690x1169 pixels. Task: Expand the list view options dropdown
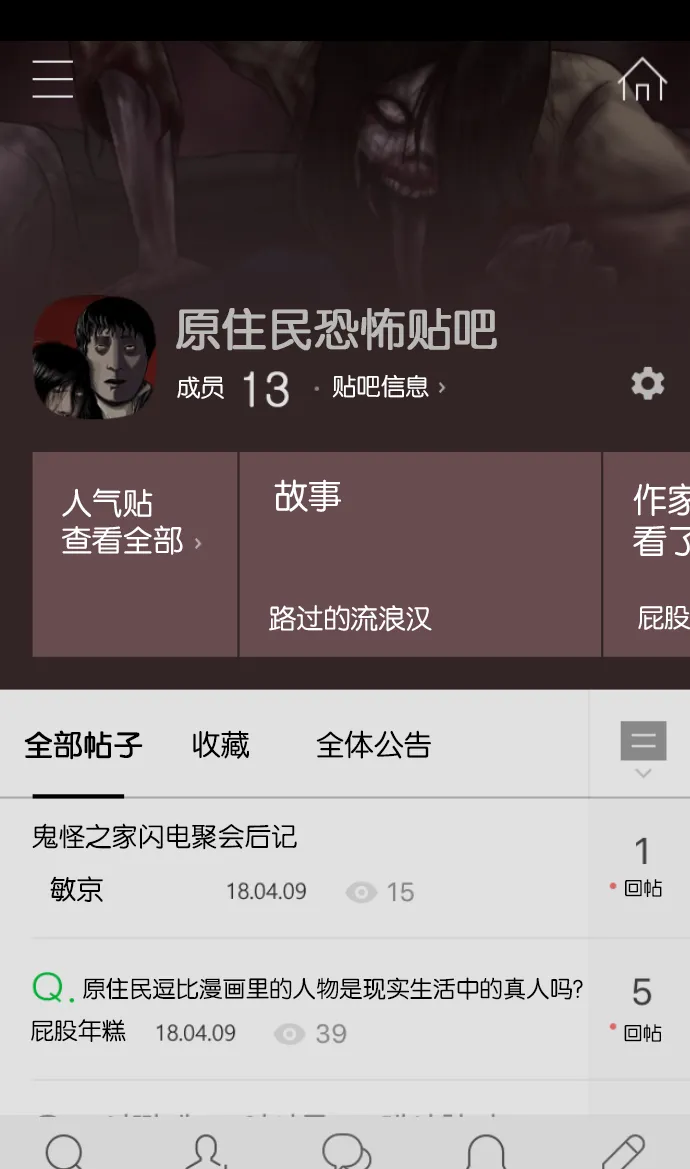point(643,750)
